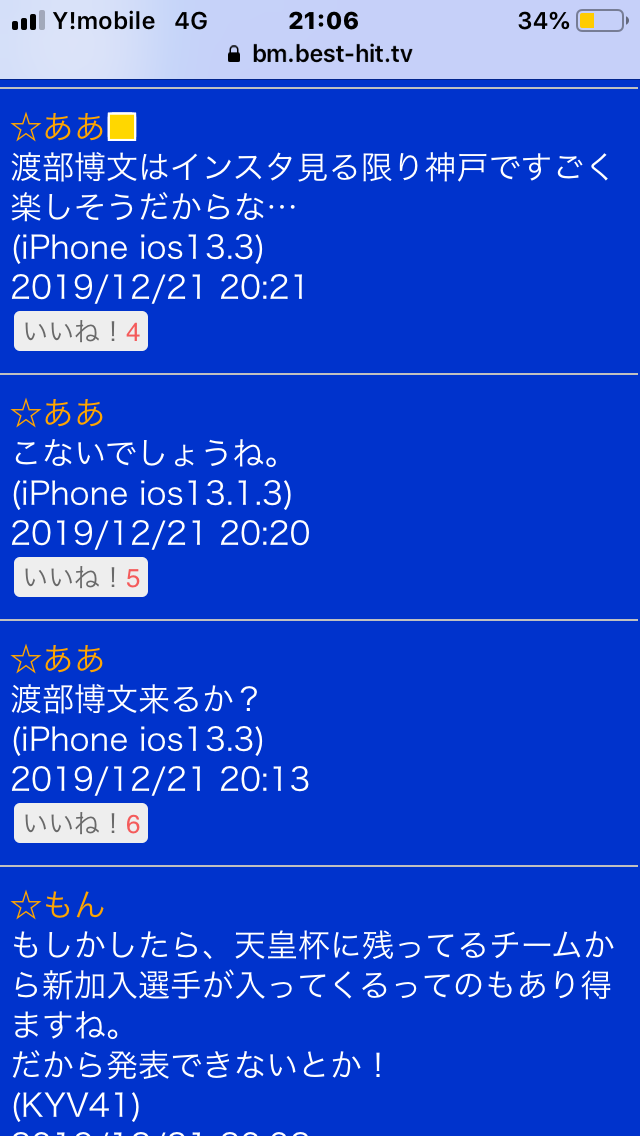Like the こないでしょうね comment

pos(81,578)
